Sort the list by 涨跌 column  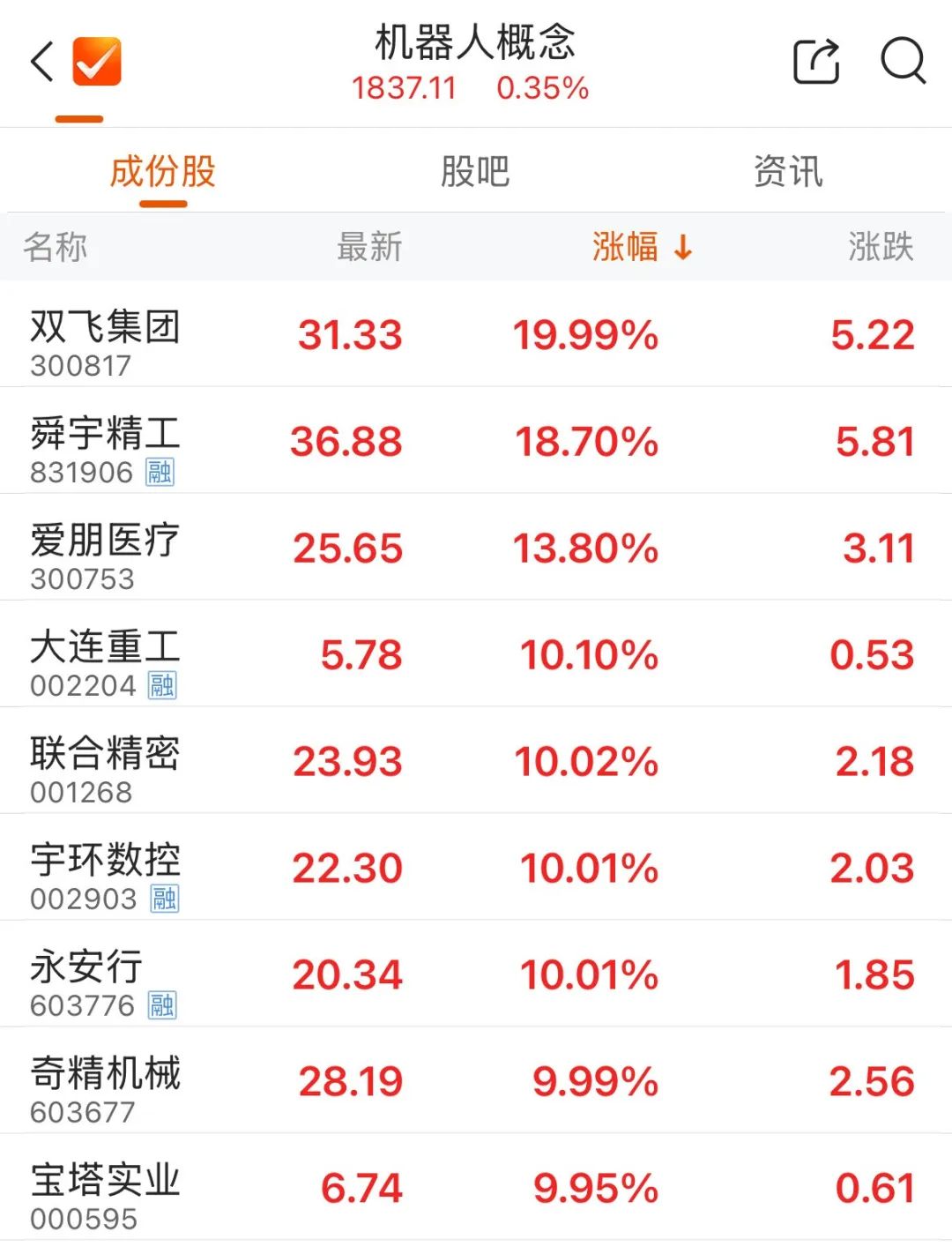(x=880, y=247)
